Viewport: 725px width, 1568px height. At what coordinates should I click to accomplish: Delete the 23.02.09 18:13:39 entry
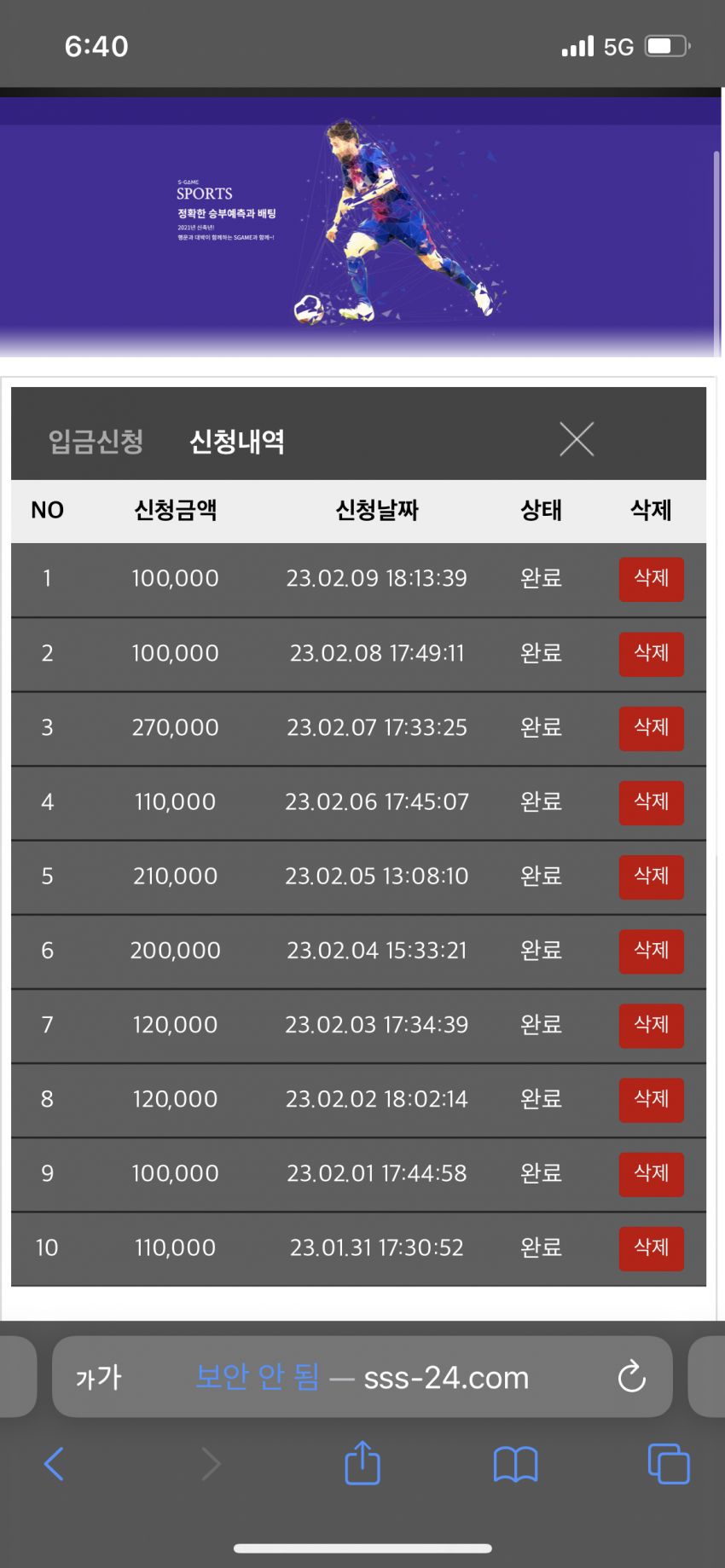pyautogui.click(x=651, y=579)
